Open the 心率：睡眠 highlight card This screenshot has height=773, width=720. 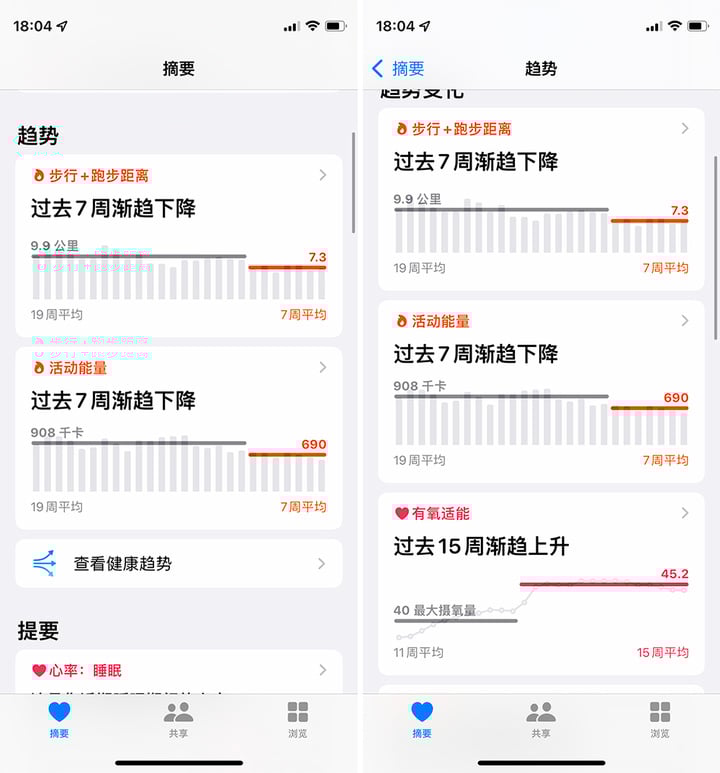tap(179, 671)
